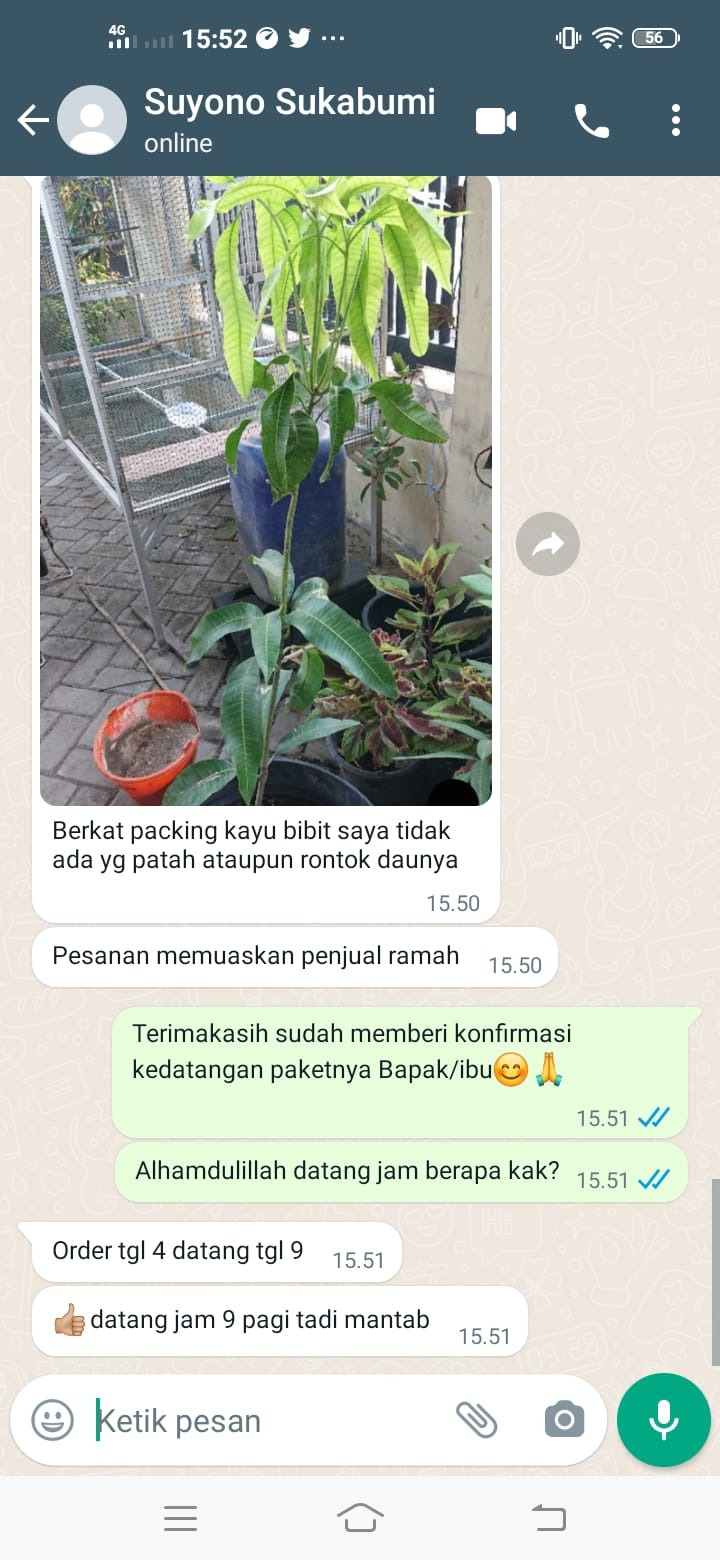The image size is (720, 1560).
Task: Open the camera from the message bar
Action: [x=564, y=1420]
